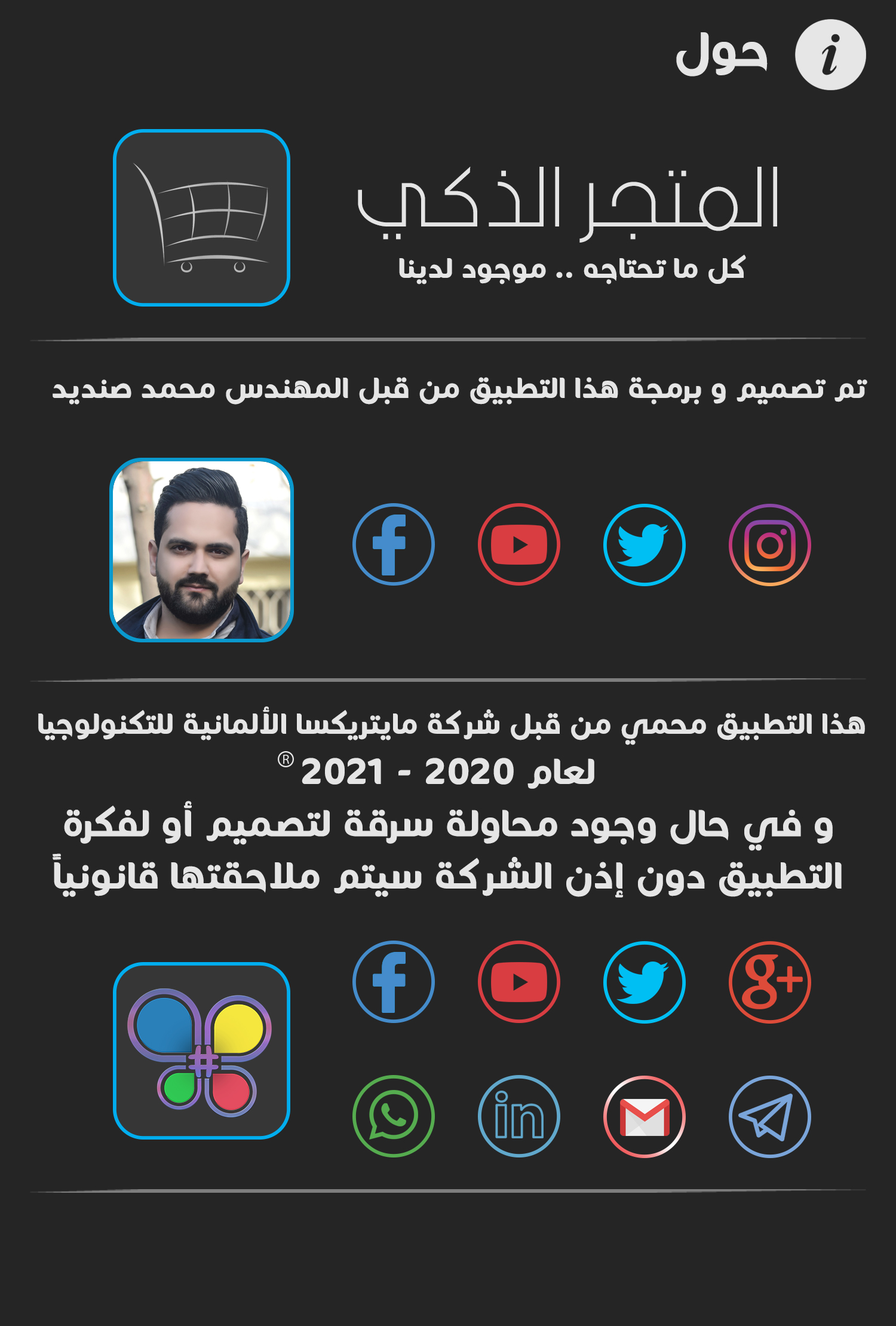The width and height of the screenshot is (896, 1326).
Task: Open the developer's Twitter profile
Action: [x=644, y=544]
